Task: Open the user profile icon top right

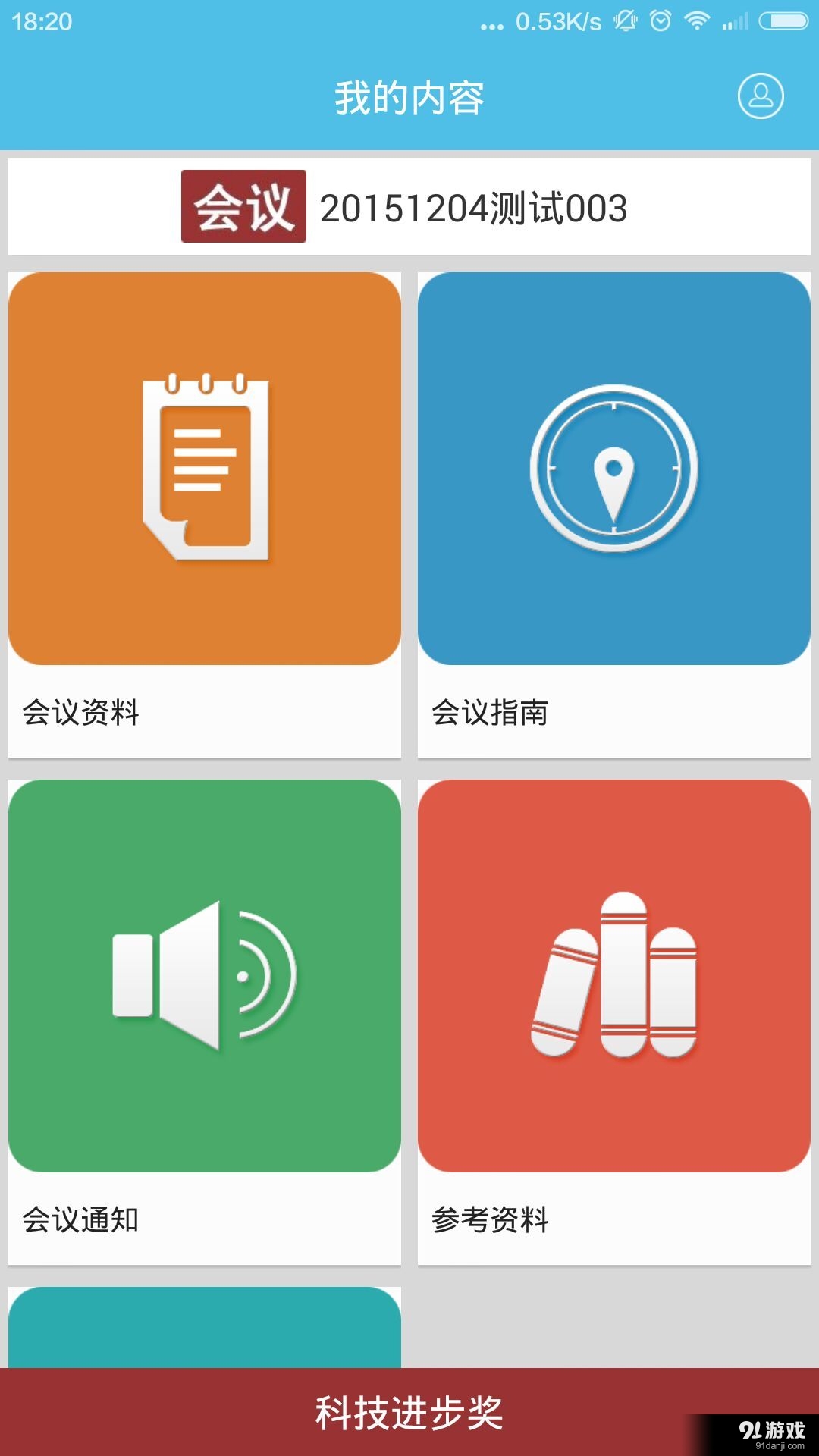Action: coord(761,96)
